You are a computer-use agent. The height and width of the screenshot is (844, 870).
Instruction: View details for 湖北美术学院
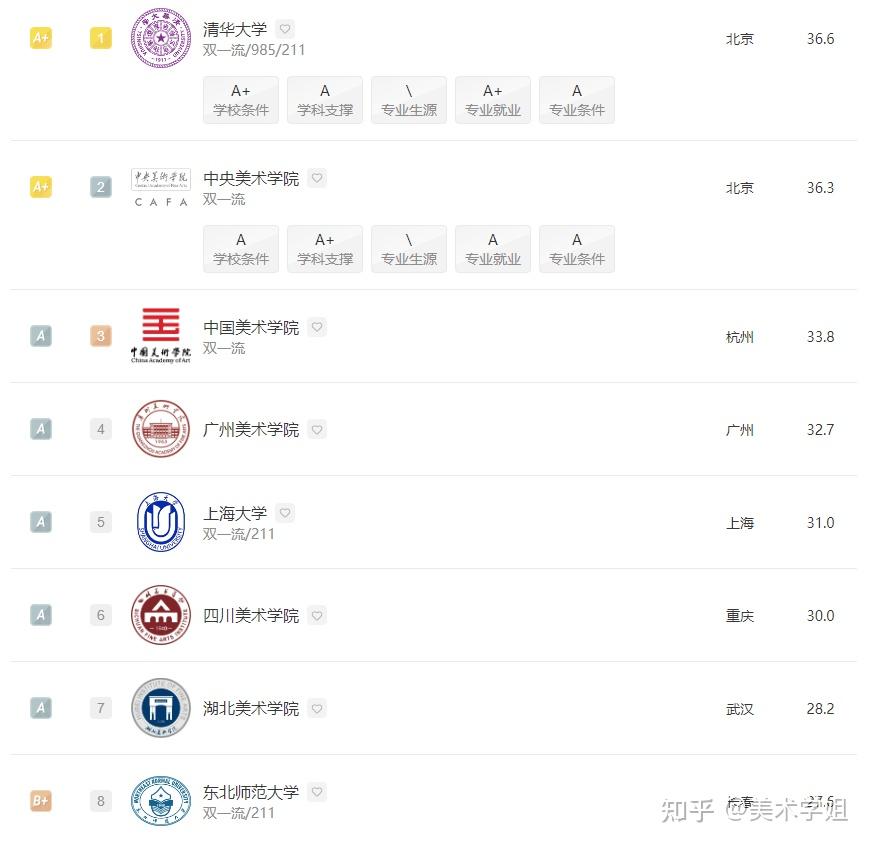251,709
